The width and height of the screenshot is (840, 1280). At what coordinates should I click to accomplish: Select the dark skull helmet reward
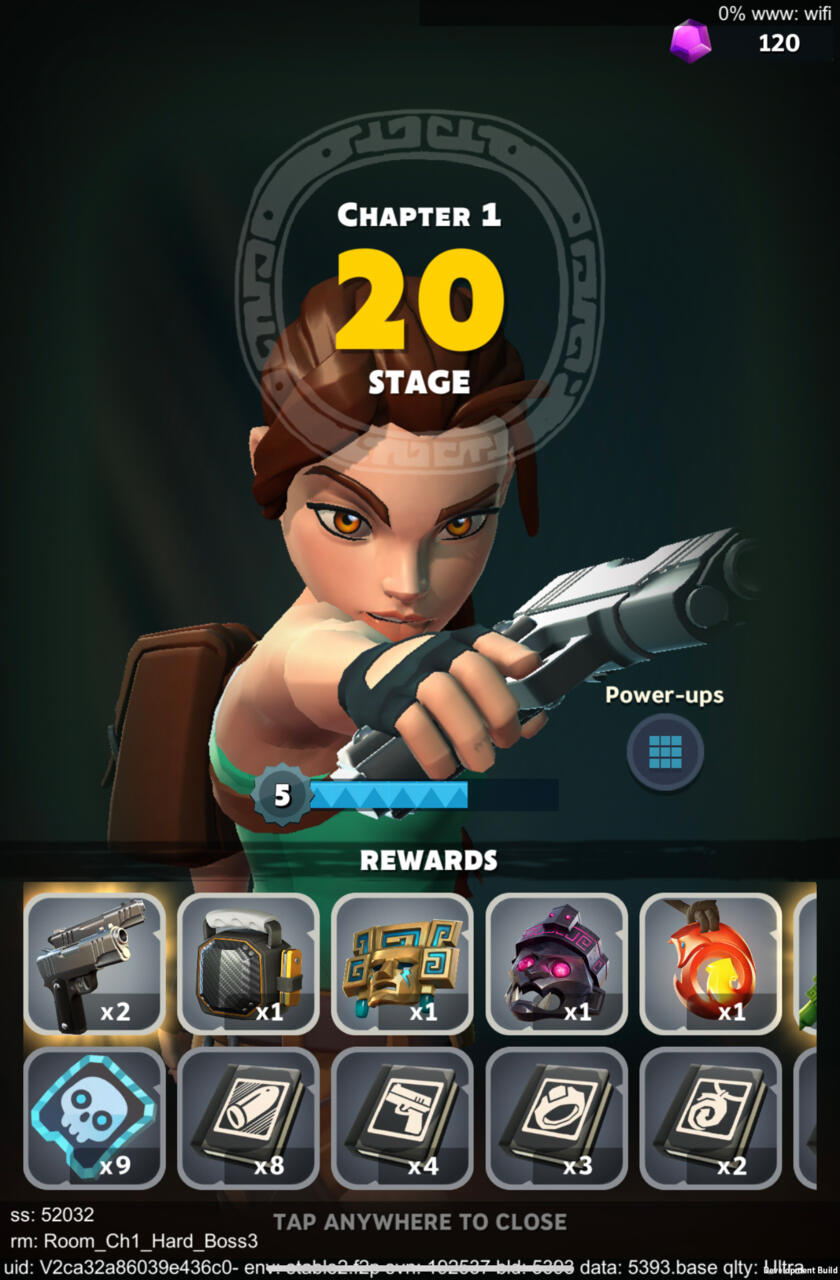tap(556, 963)
